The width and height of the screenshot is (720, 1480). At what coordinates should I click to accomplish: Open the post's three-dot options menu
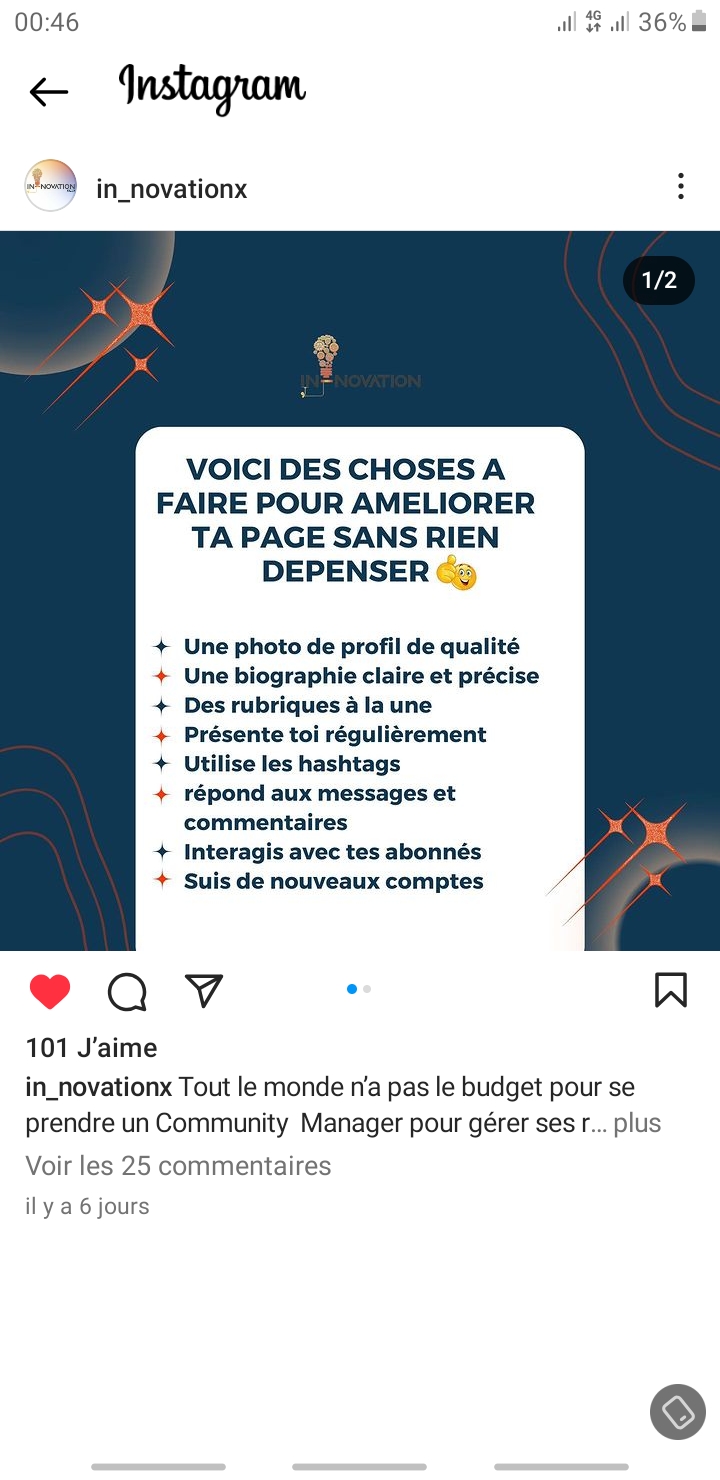680,186
